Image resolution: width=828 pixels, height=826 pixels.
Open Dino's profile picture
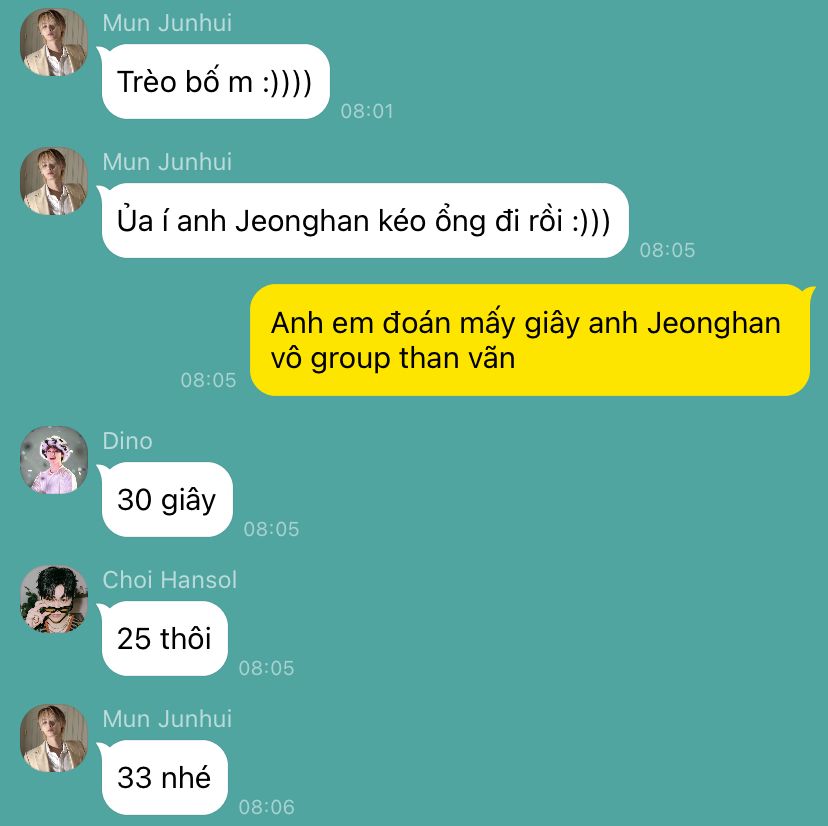click(54, 460)
